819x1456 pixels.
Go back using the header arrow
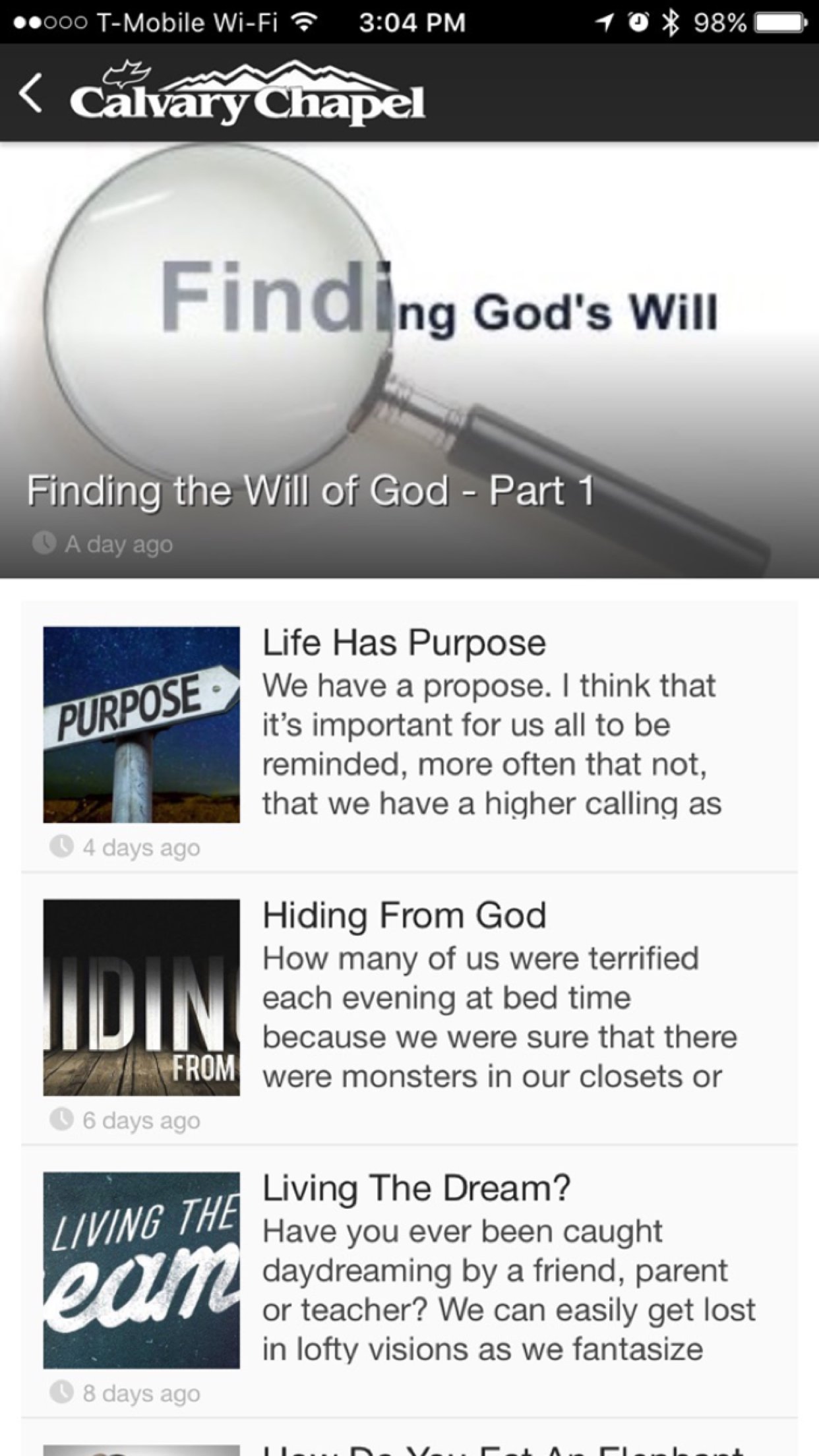coord(31,93)
